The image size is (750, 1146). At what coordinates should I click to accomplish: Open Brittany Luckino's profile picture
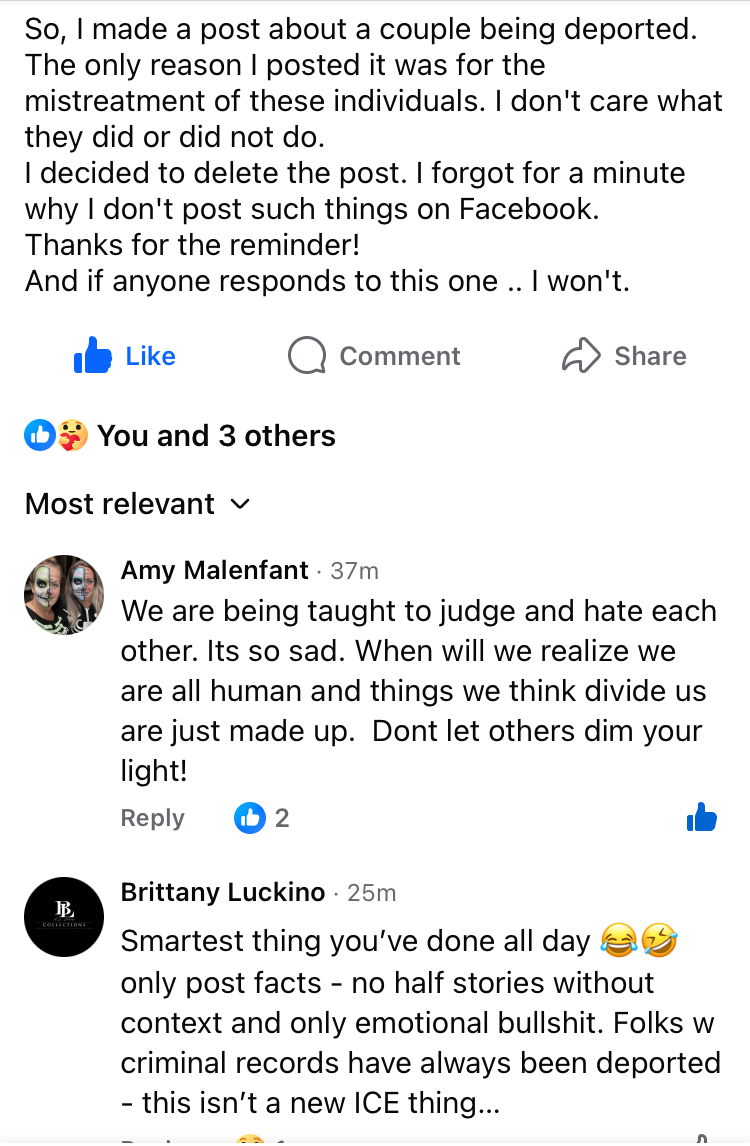64,917
